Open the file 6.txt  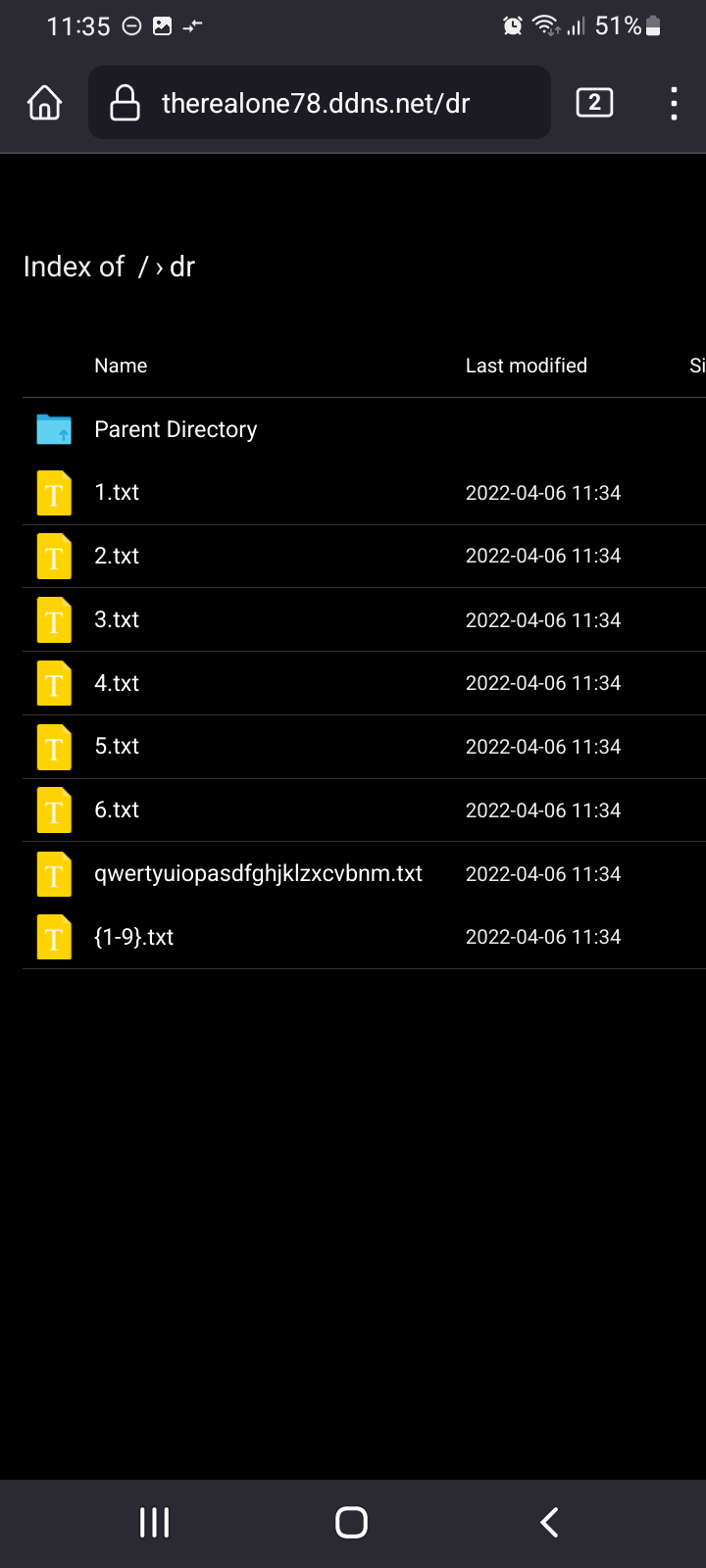117,810
